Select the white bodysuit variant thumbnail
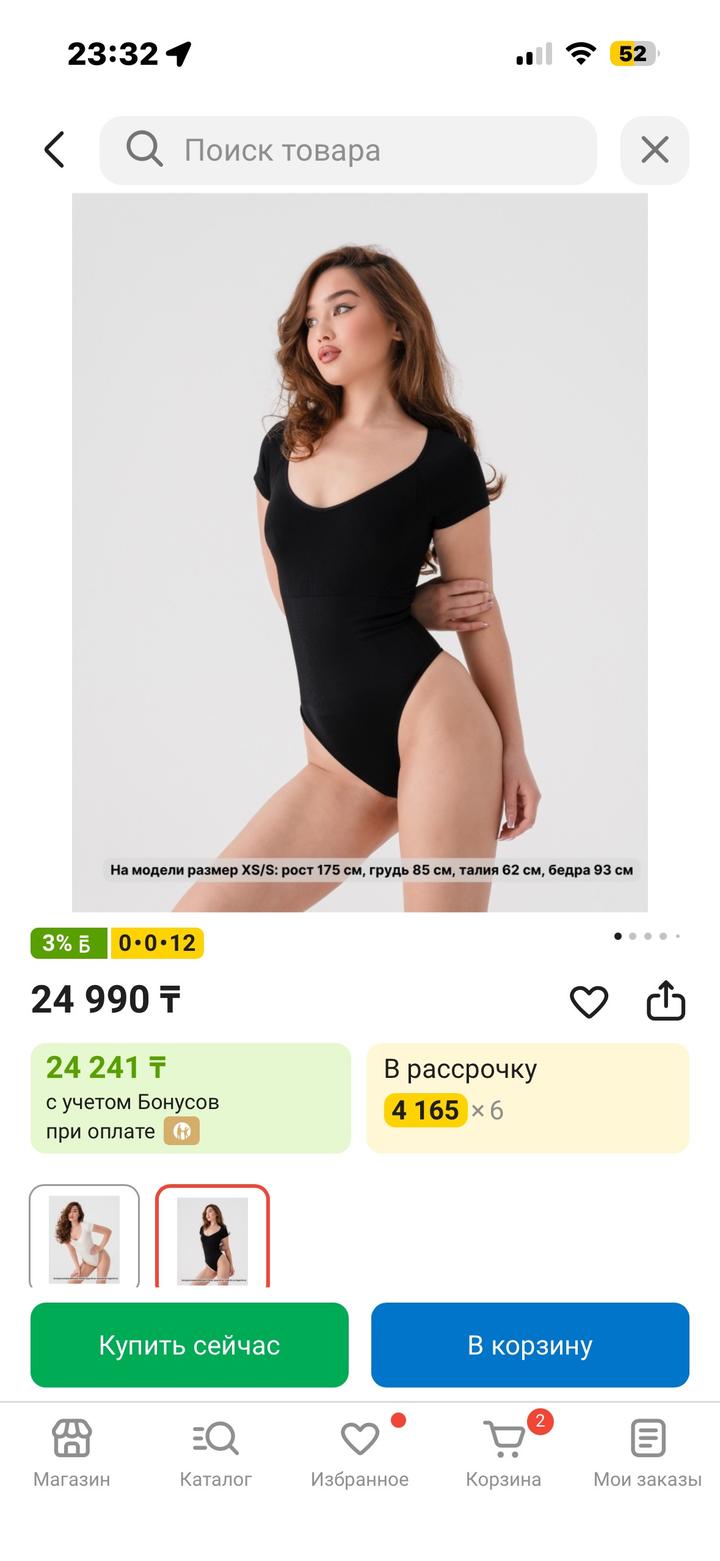The image size is (720, 1561). click(x=84, y=1237)
